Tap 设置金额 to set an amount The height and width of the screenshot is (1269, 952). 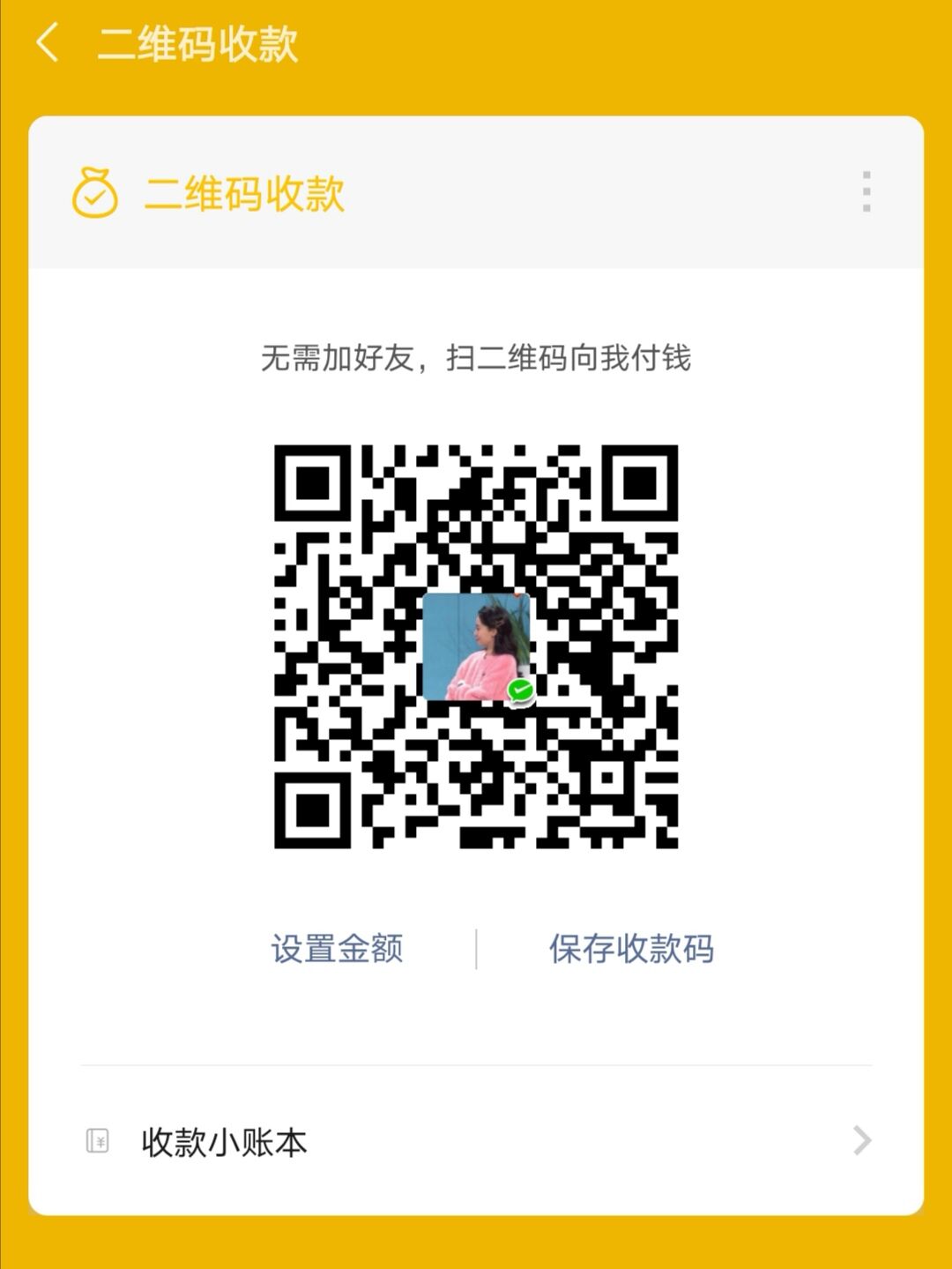click(337, 949)
